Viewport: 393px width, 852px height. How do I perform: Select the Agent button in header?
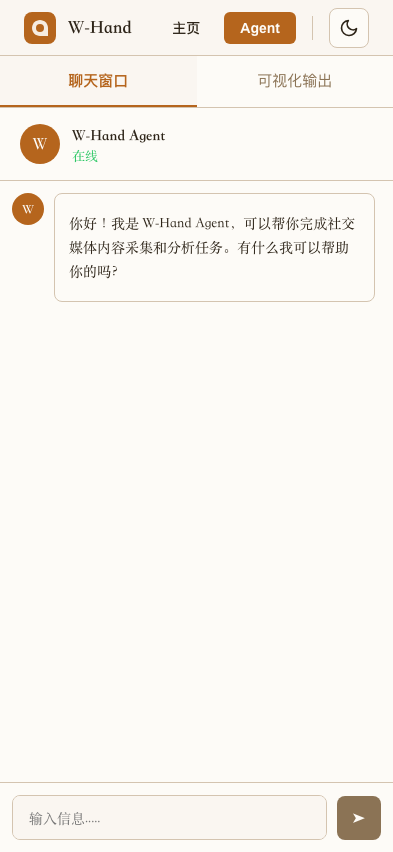pos(260,28)
